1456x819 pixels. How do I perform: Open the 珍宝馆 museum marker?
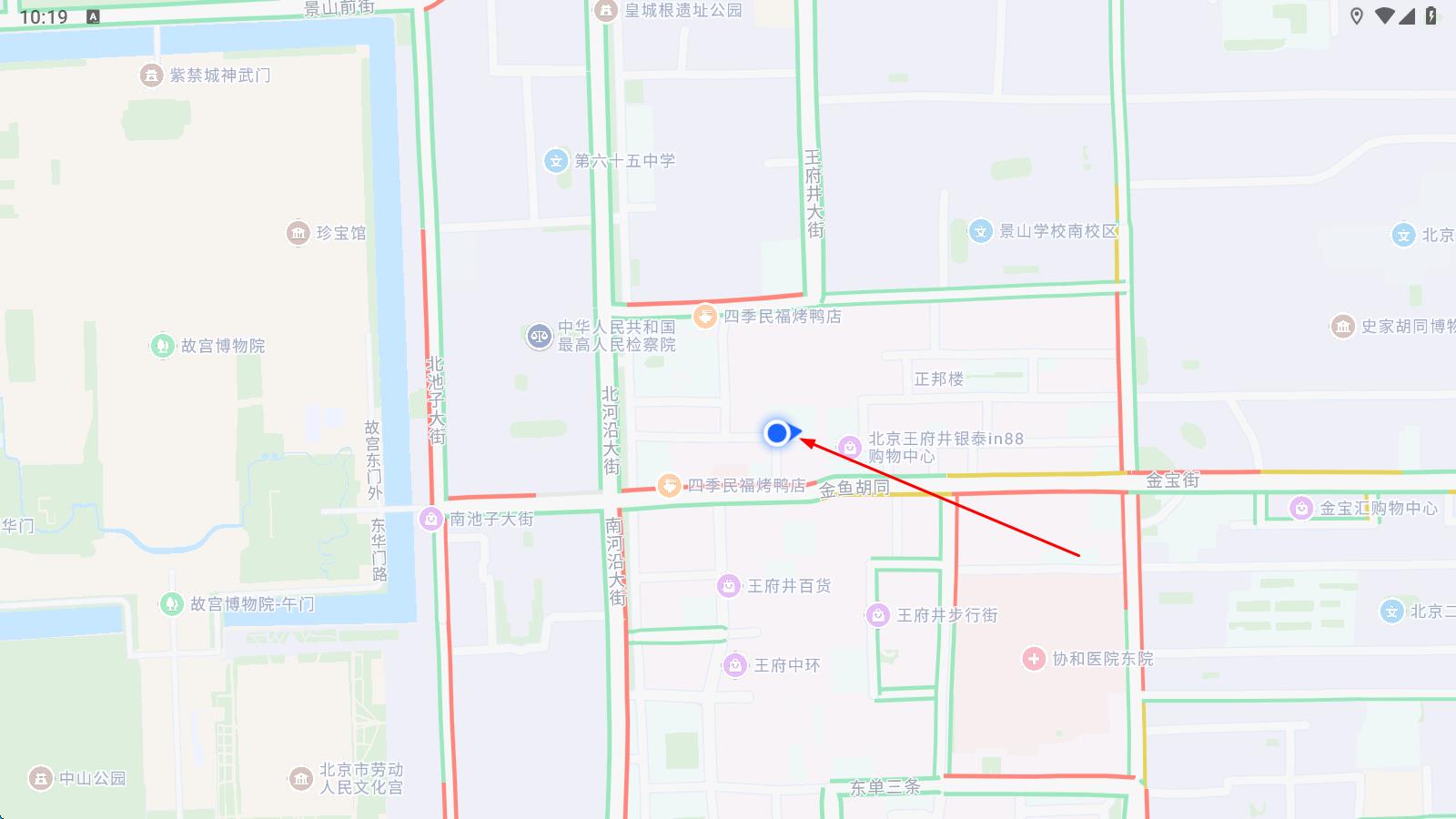pyautogui.click(x=298, y=233)
